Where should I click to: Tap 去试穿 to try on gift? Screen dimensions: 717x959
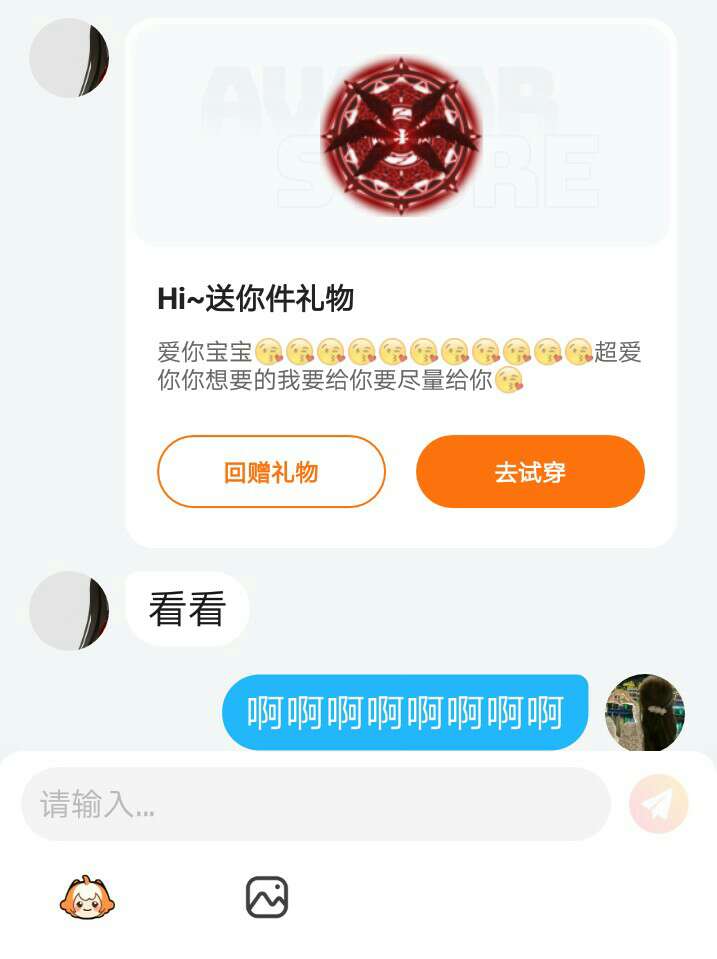click(x=530, y=472)
